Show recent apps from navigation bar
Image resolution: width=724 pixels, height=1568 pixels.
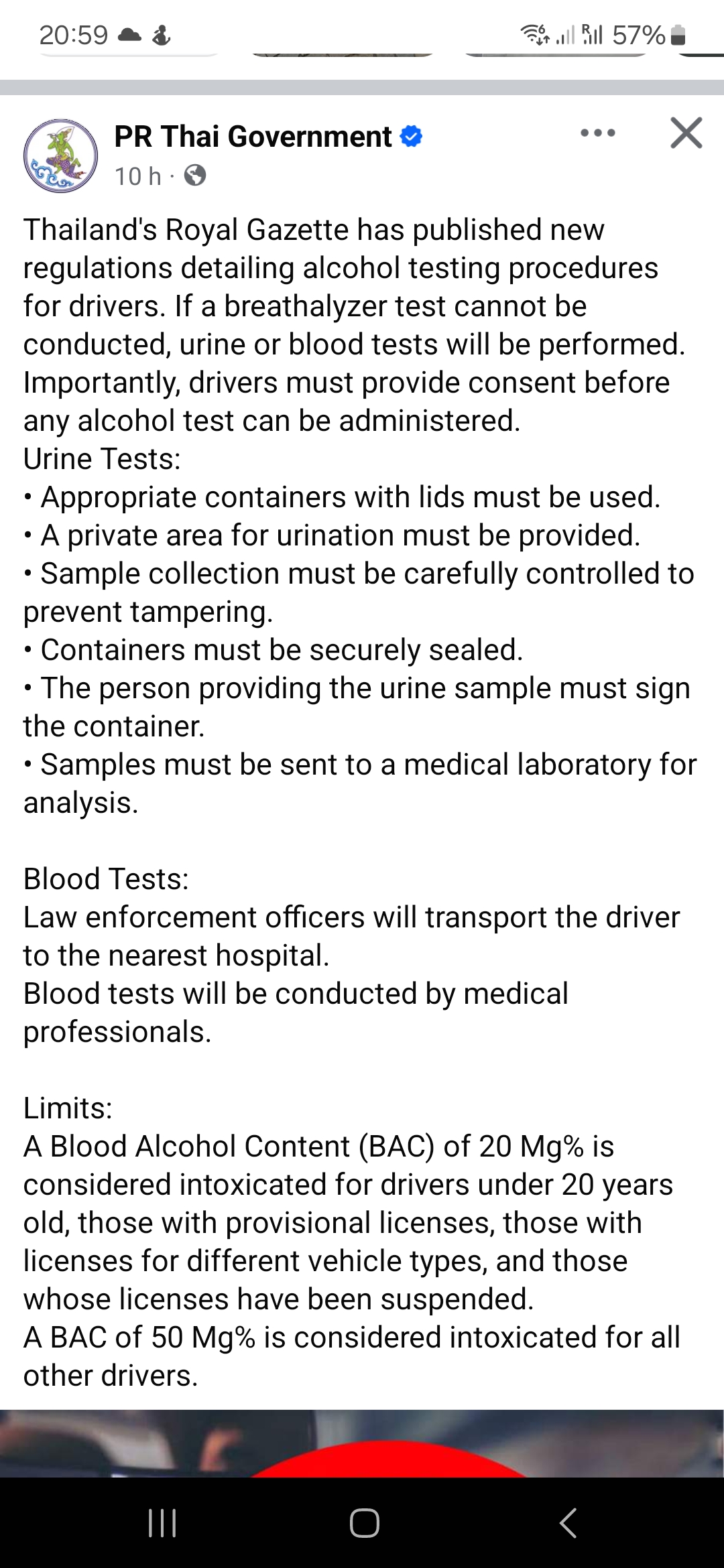point(162,1523)
